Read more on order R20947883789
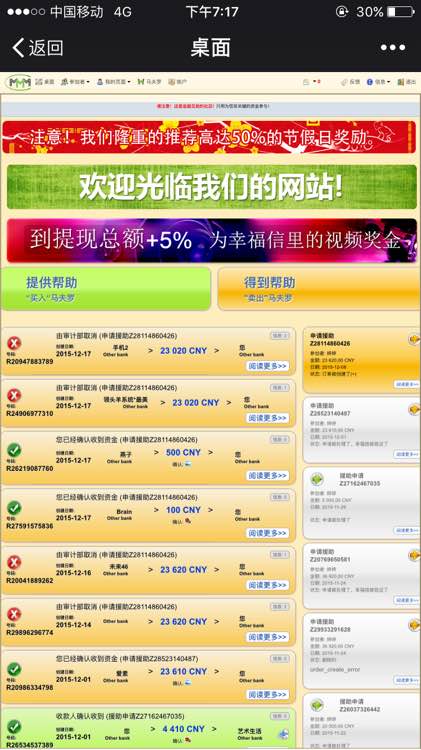 pos(268,366)
